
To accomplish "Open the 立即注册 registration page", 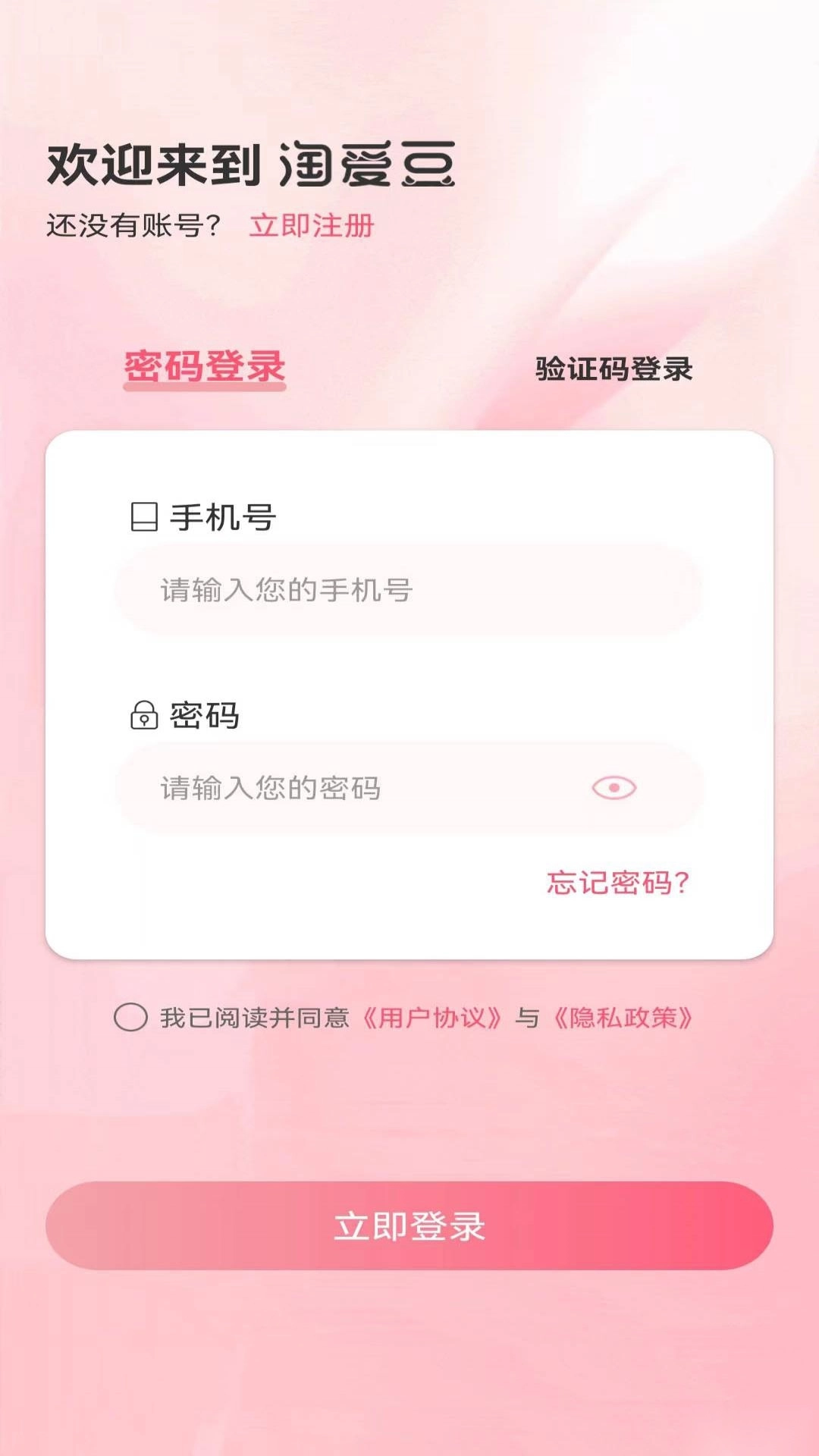I will (x=312, y=227).
